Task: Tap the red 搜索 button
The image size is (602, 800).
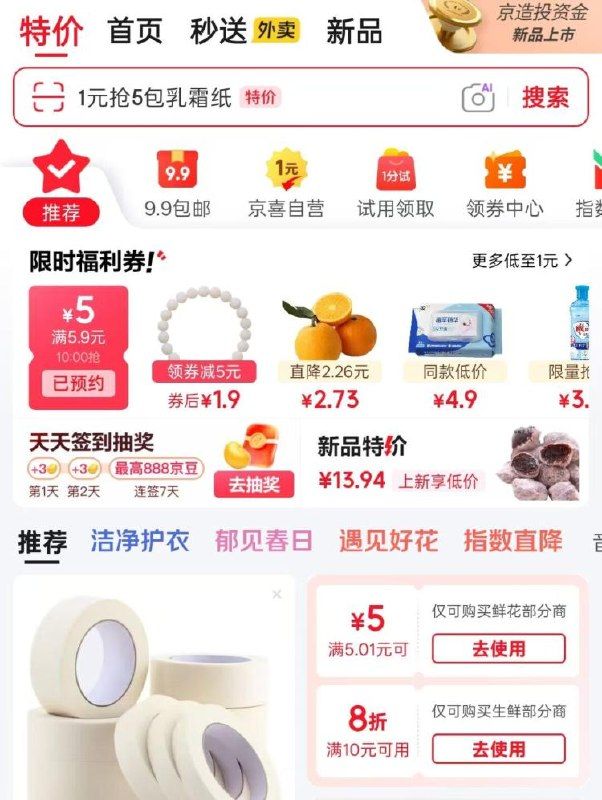Action: click(545, 97)
